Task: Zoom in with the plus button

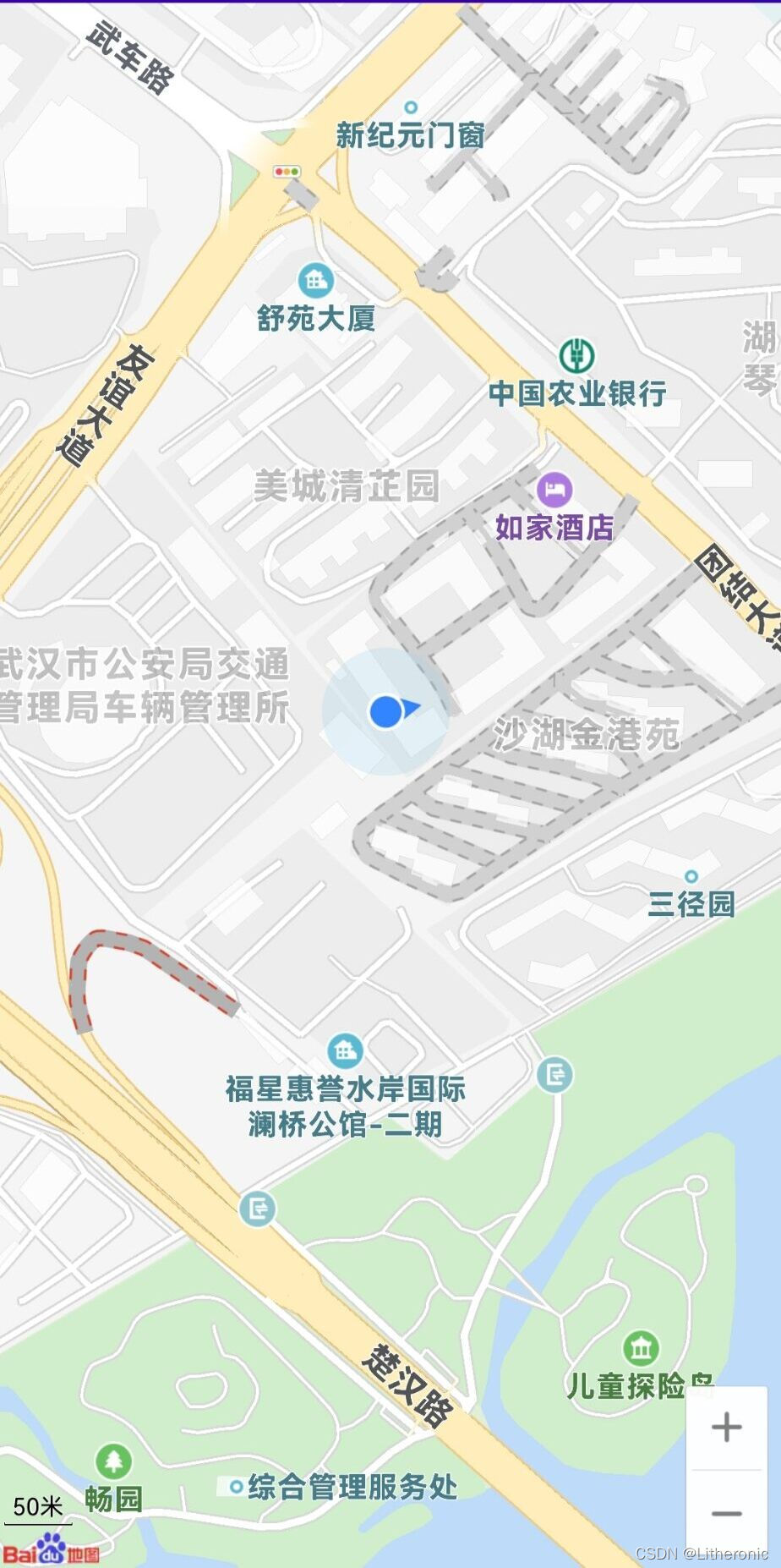Action: point(726,1428)
